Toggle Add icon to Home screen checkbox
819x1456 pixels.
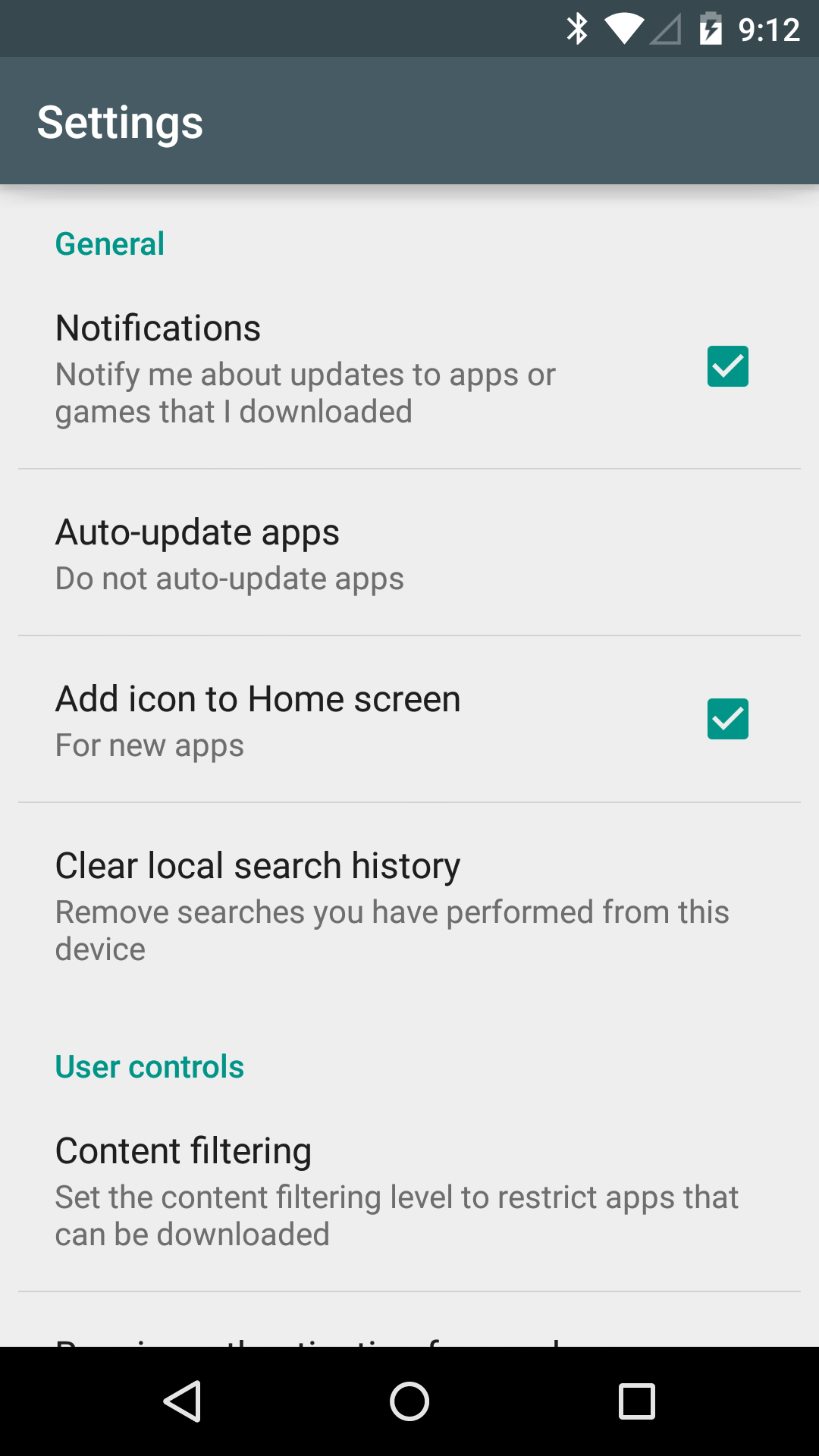(727, 719)
